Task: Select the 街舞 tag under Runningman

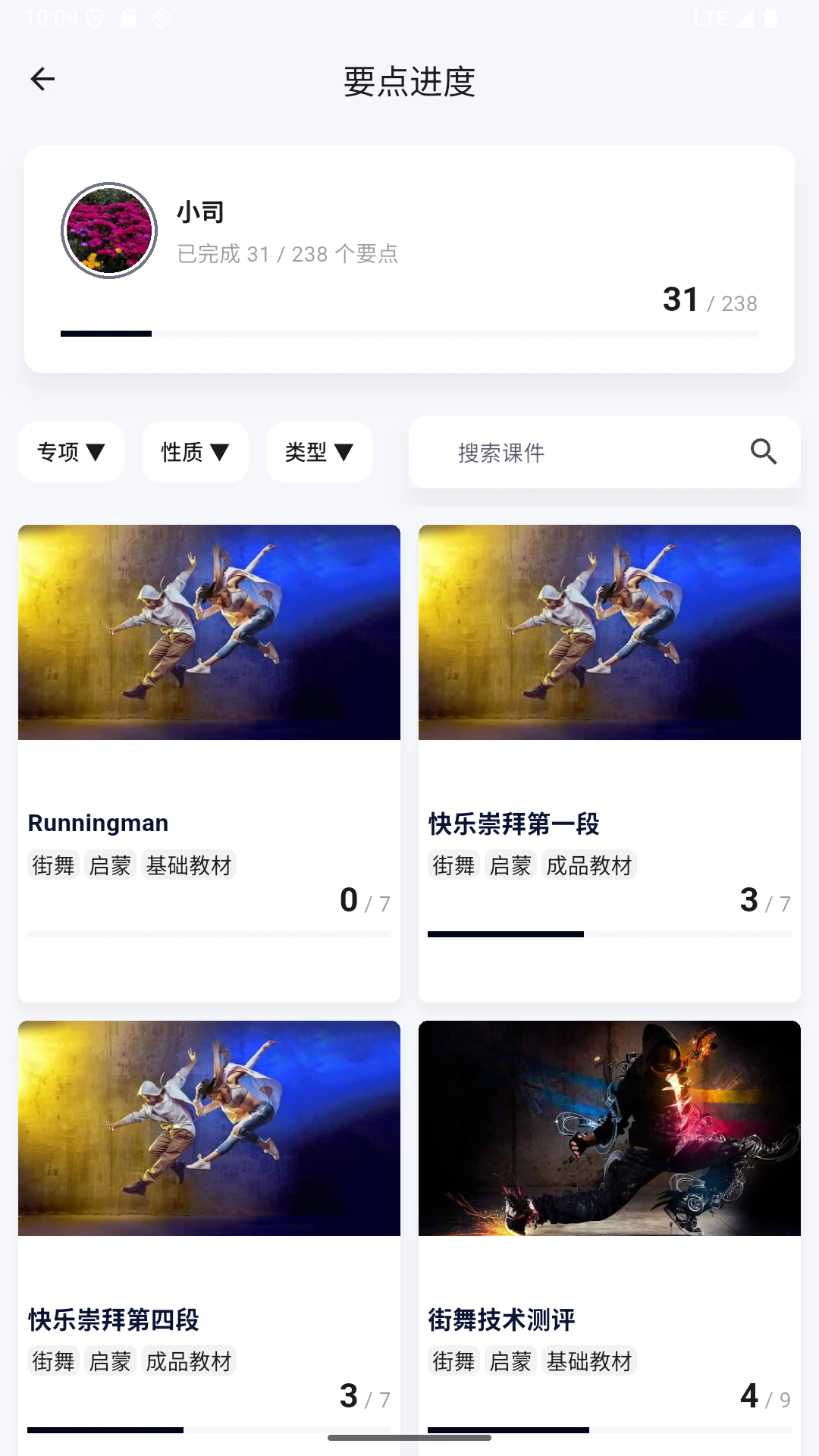Action: click(x=52, y=865)
